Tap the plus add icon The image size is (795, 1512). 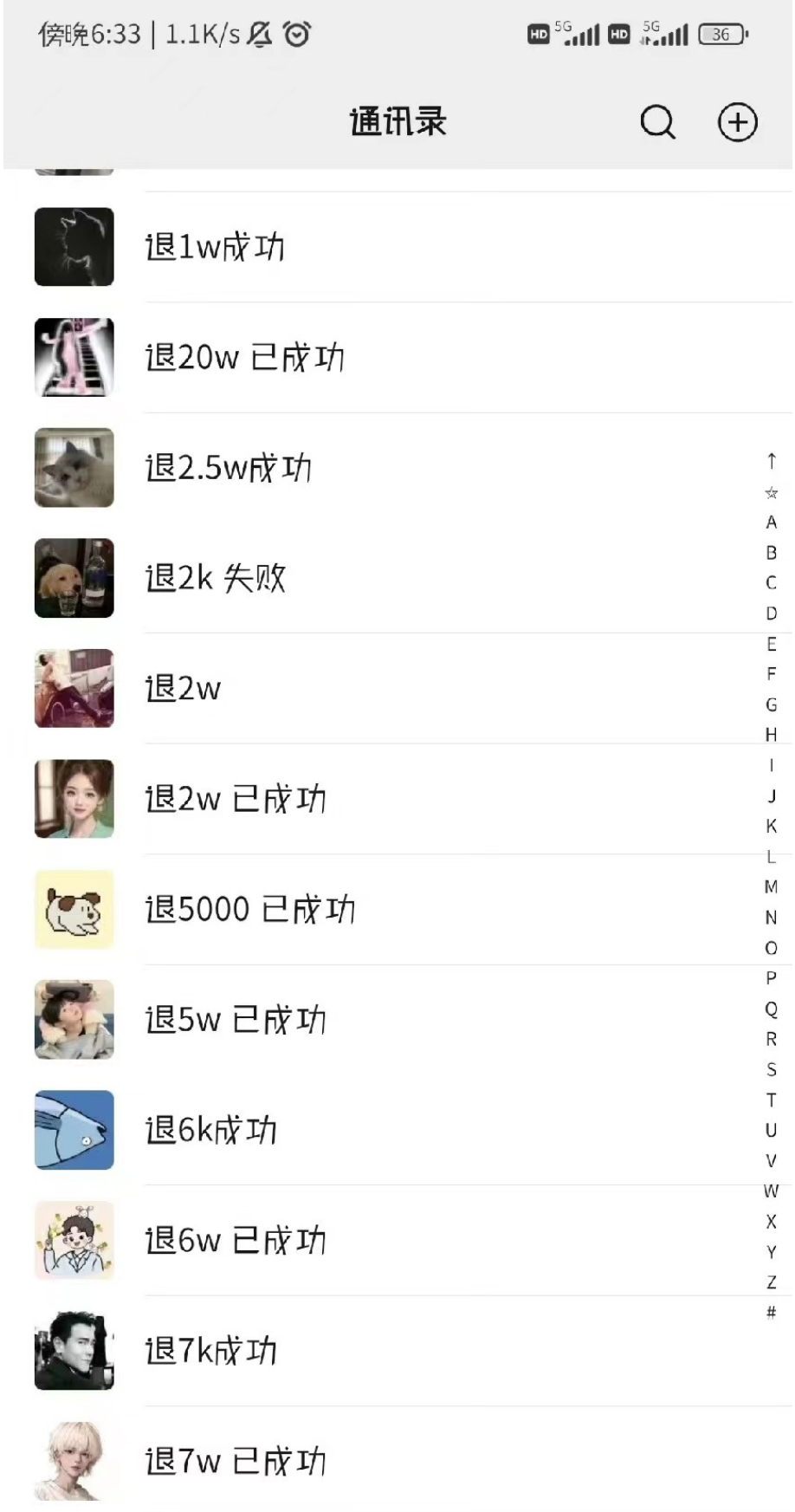click(737, 122)
